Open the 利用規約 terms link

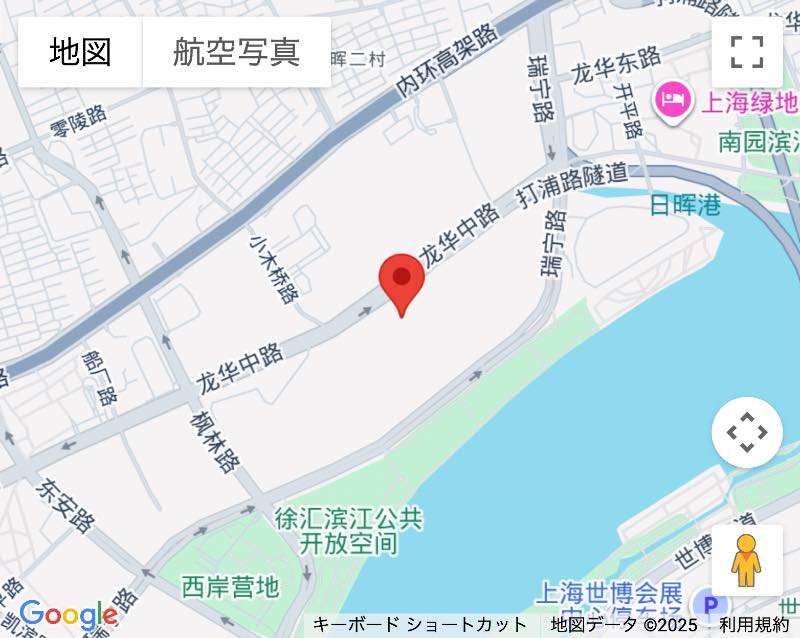pos(754,625)
